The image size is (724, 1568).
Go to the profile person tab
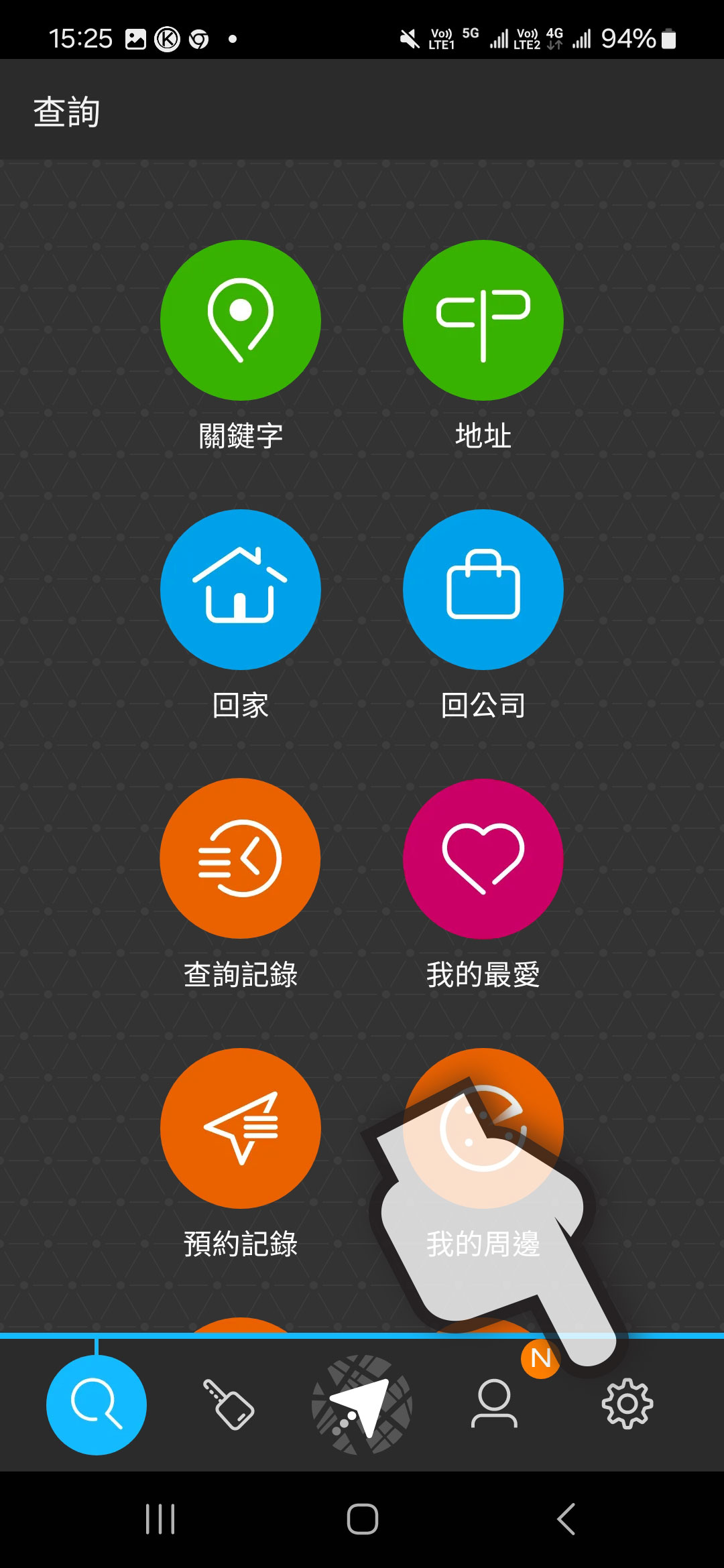tap(494, 1404)
